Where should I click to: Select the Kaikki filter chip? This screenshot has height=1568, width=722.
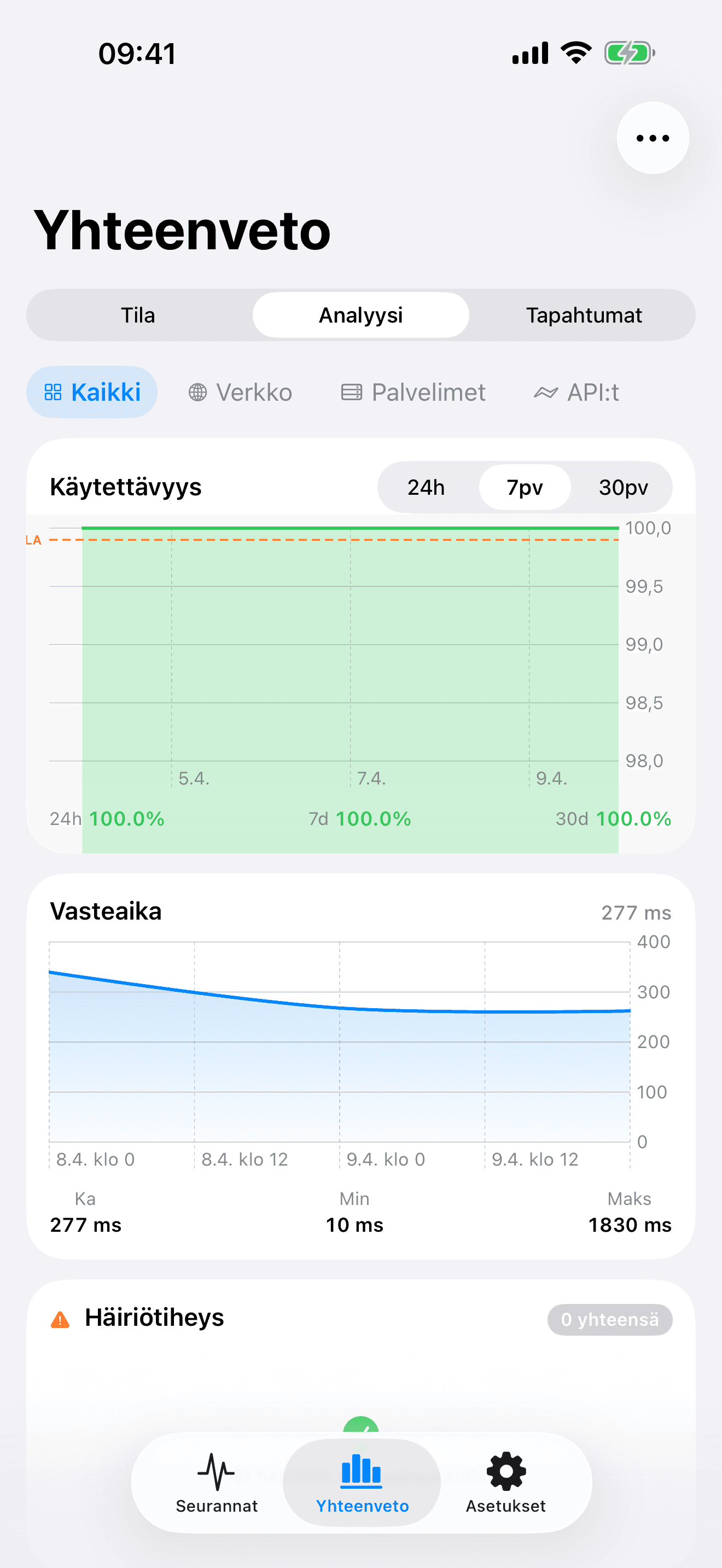coord(91,392)
